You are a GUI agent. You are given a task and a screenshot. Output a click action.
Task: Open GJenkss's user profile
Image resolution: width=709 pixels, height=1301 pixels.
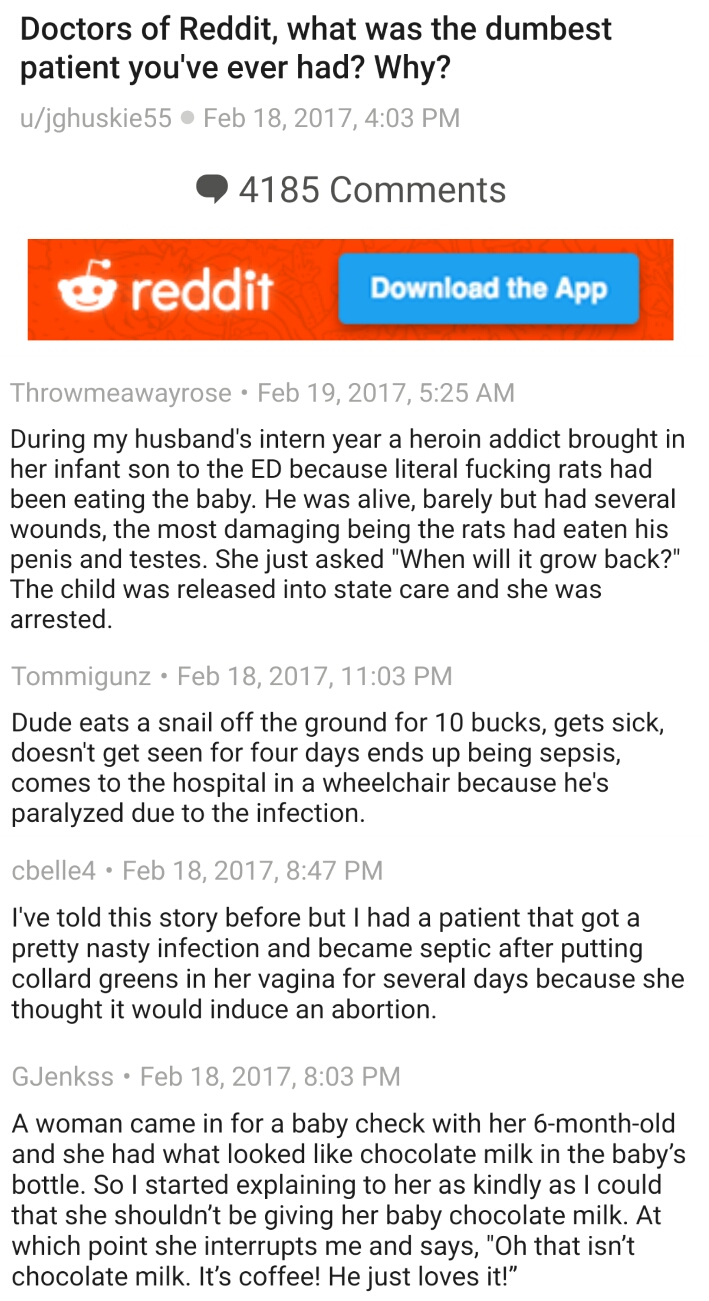pos(62,1076)
